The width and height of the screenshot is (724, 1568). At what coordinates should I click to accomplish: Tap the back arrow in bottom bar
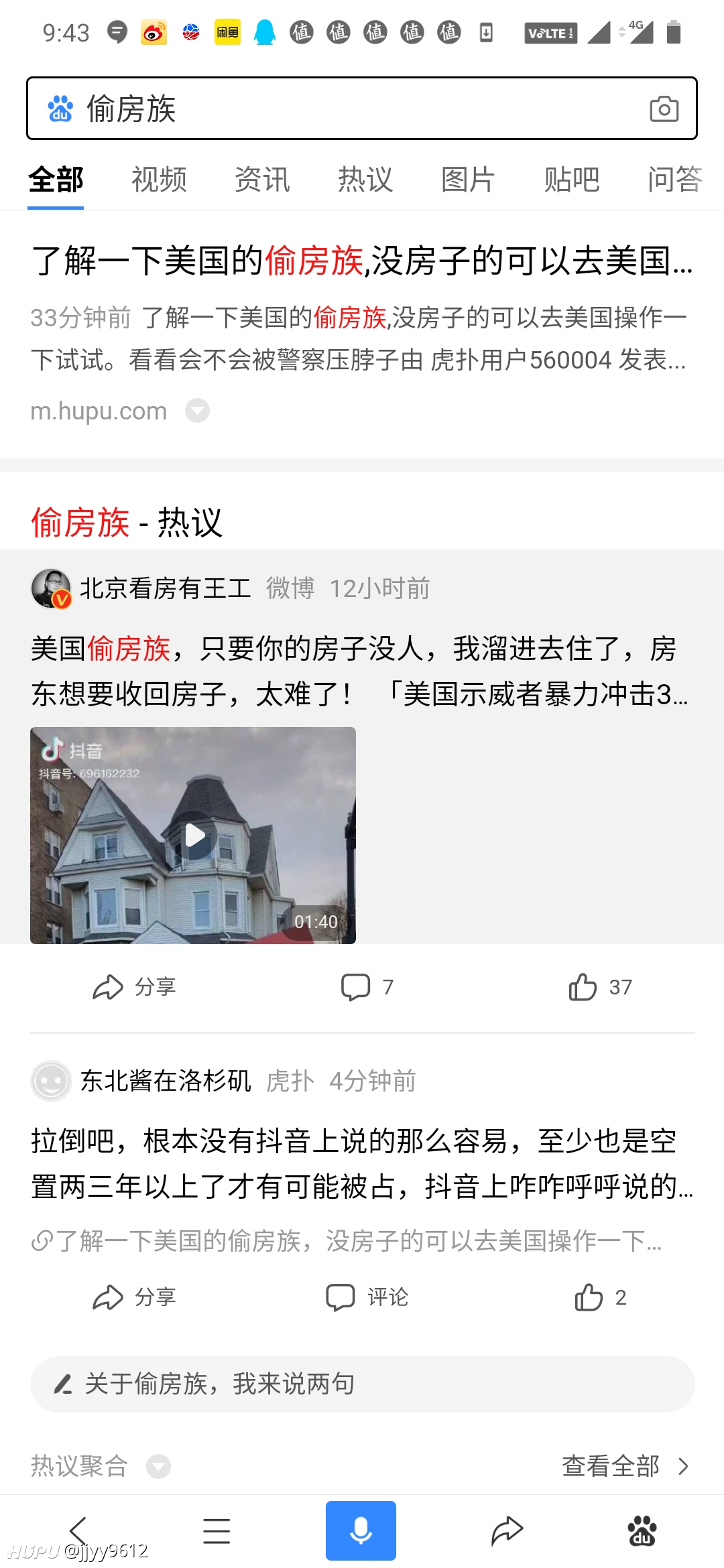(77, 1531)
